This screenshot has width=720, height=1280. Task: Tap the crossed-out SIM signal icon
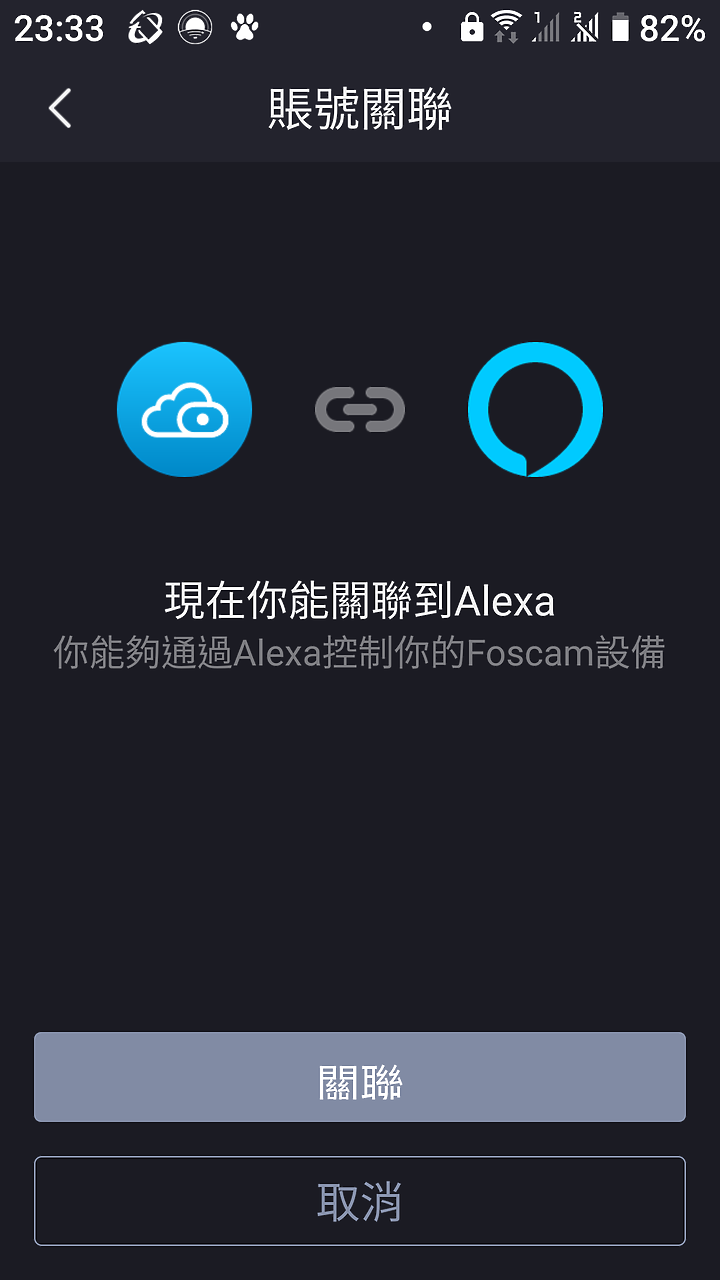584,27
